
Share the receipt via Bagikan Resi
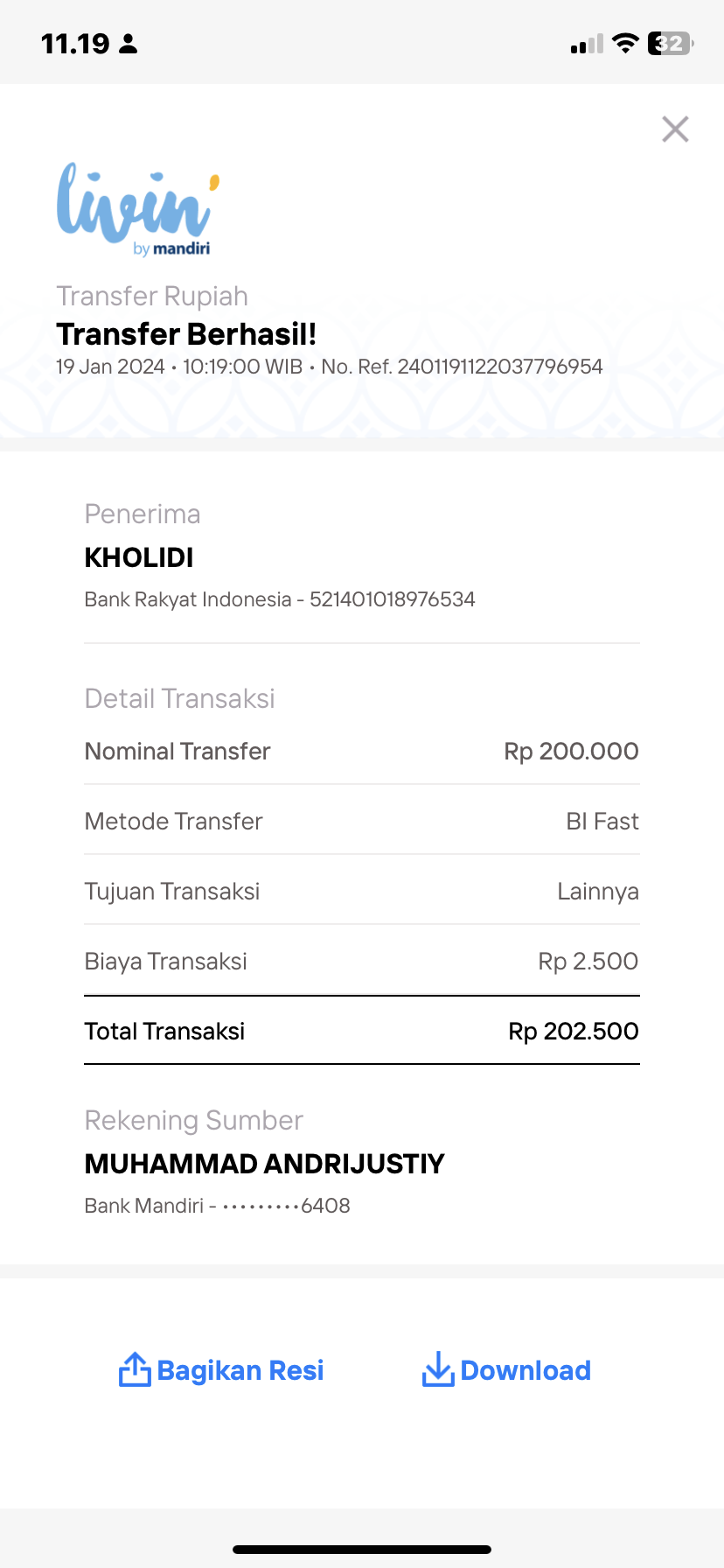[221, 1370]
